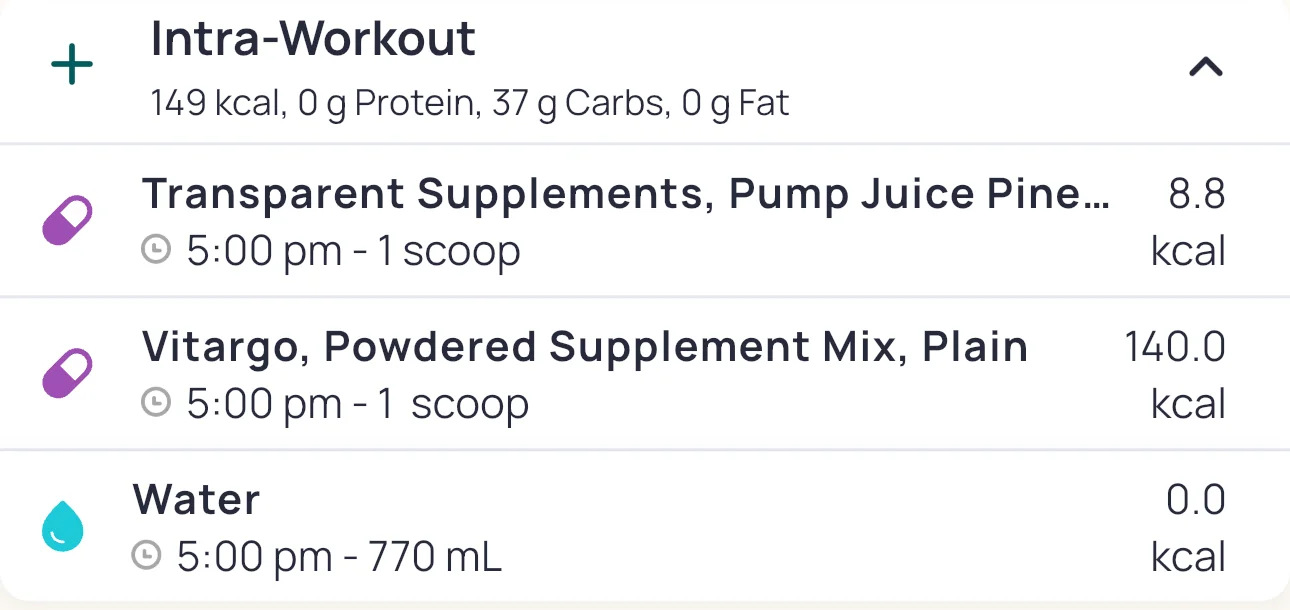Open the Transparent Supplements Pump Juice entry
1290x610 pixels.
click(625, 221)
